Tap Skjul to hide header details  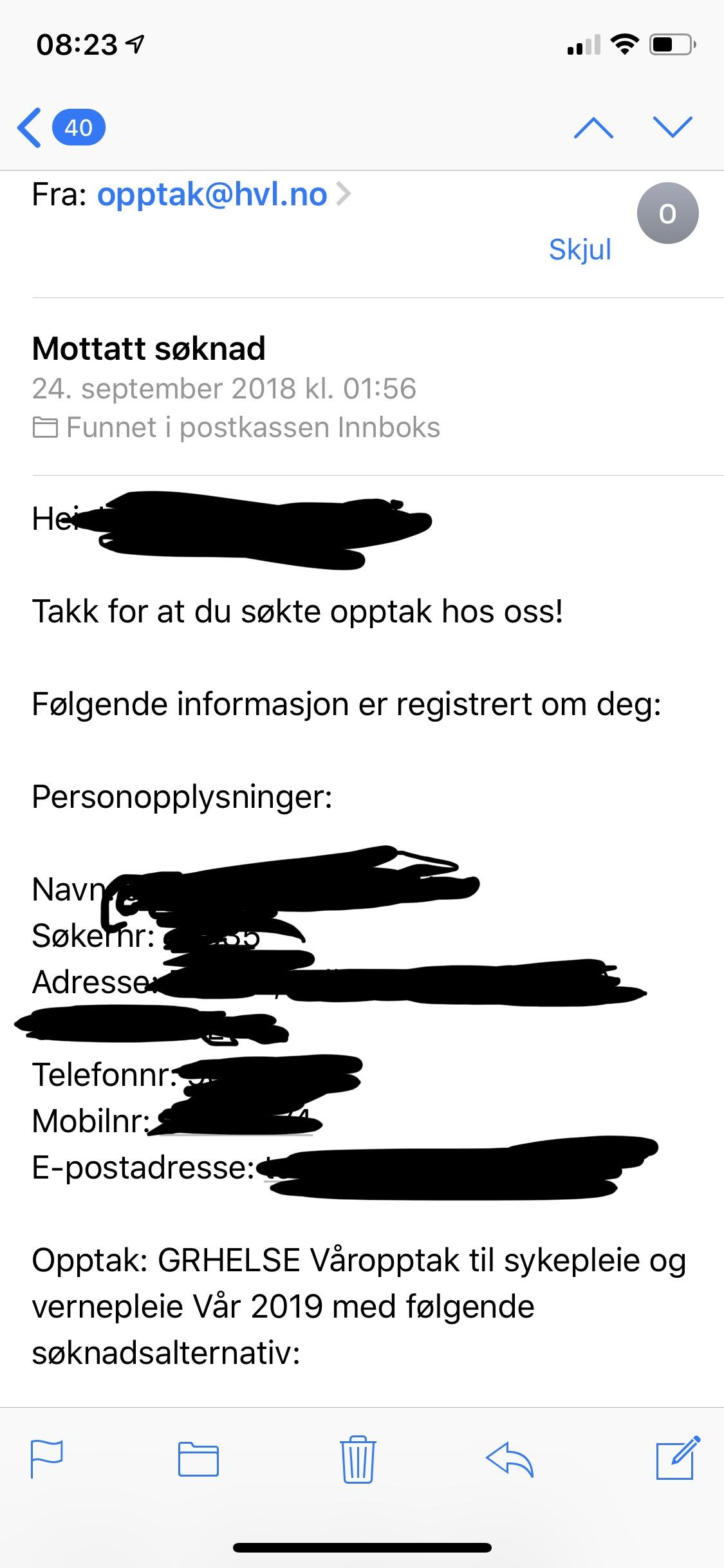tap(580, 250)
